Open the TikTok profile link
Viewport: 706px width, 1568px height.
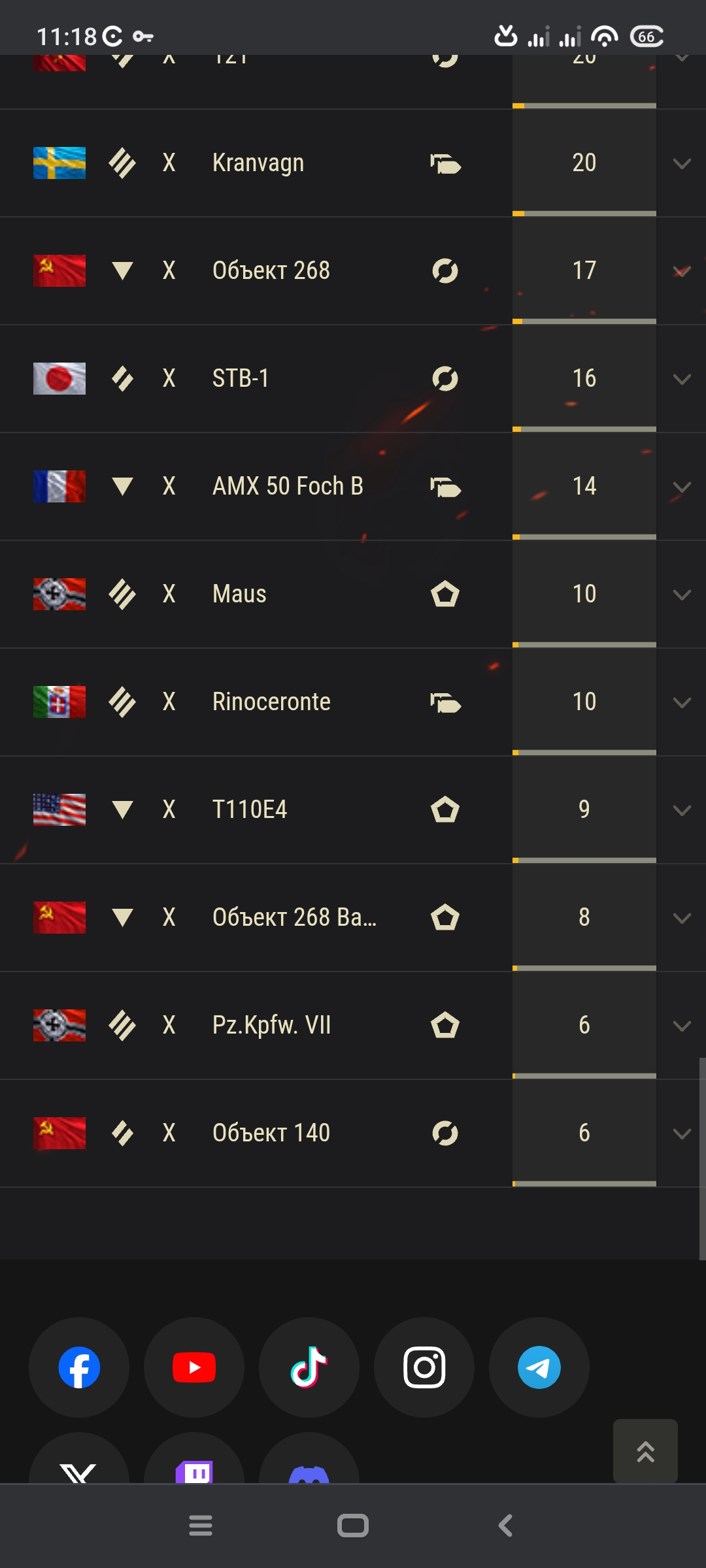309,1367
